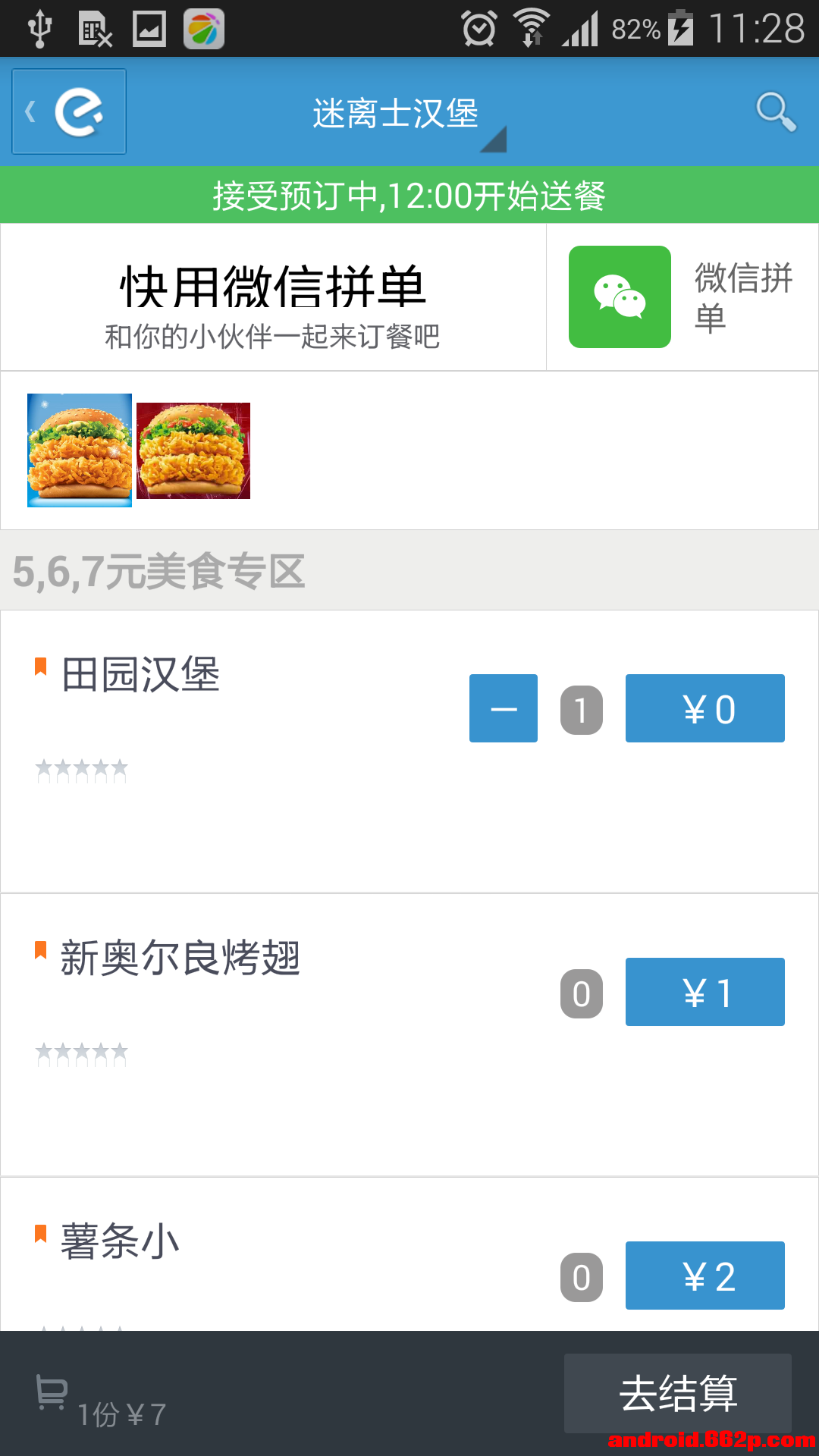The height and width of the screenshot is (1456, 819).
Task: View the first burger photo
Action: pos(80,450)
